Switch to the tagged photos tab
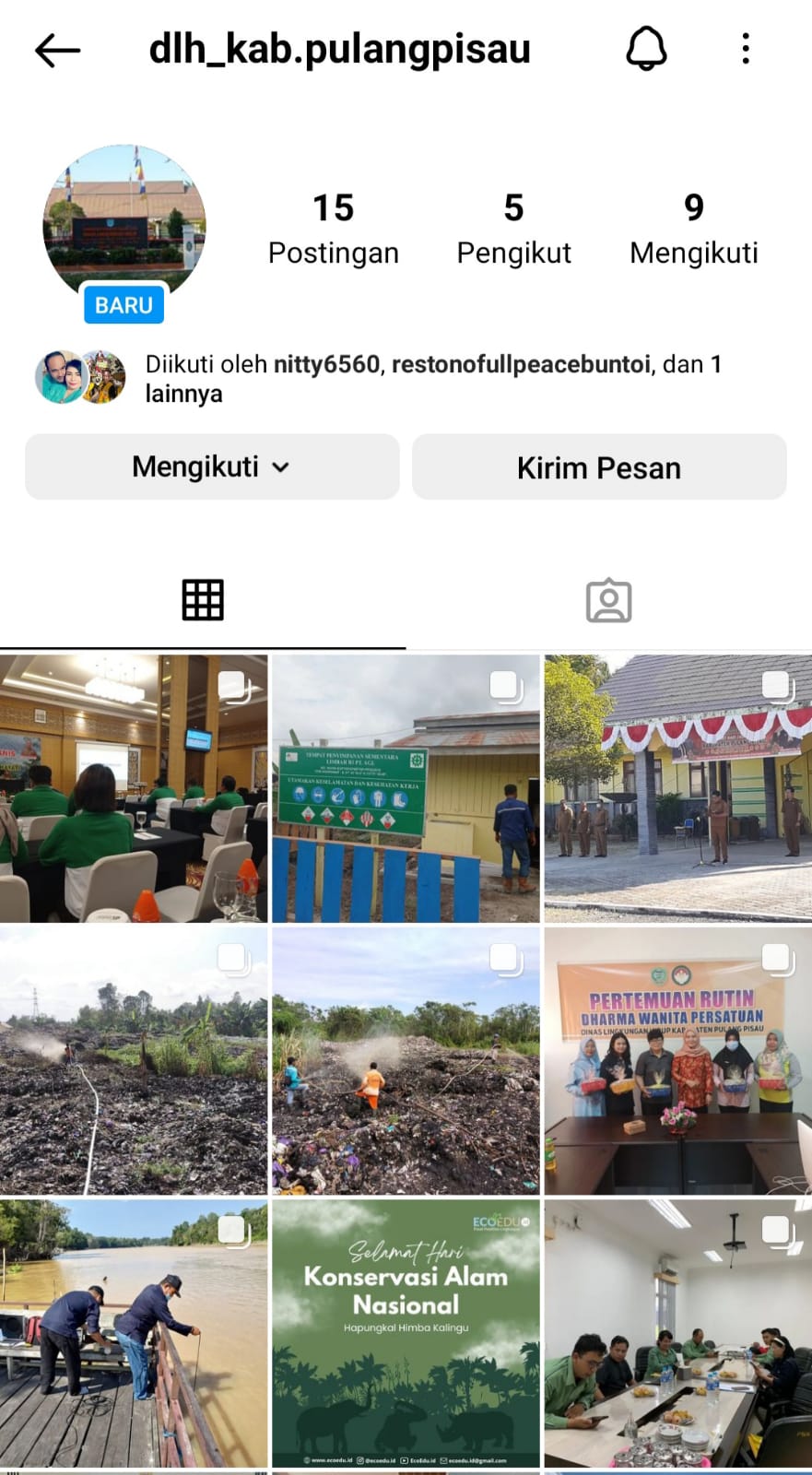This screenshot has height=1475, width=812. tap(608, 600)
